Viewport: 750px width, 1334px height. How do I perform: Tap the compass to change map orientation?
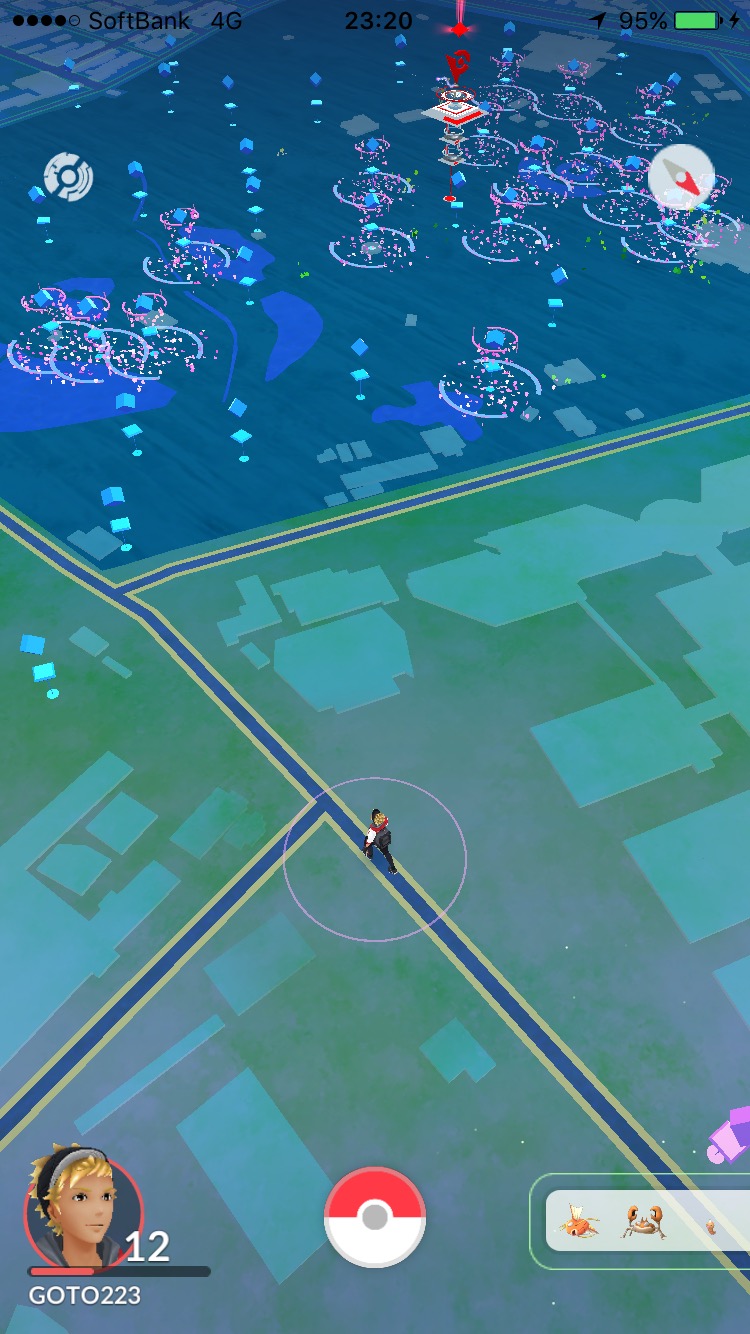point(681,178)
